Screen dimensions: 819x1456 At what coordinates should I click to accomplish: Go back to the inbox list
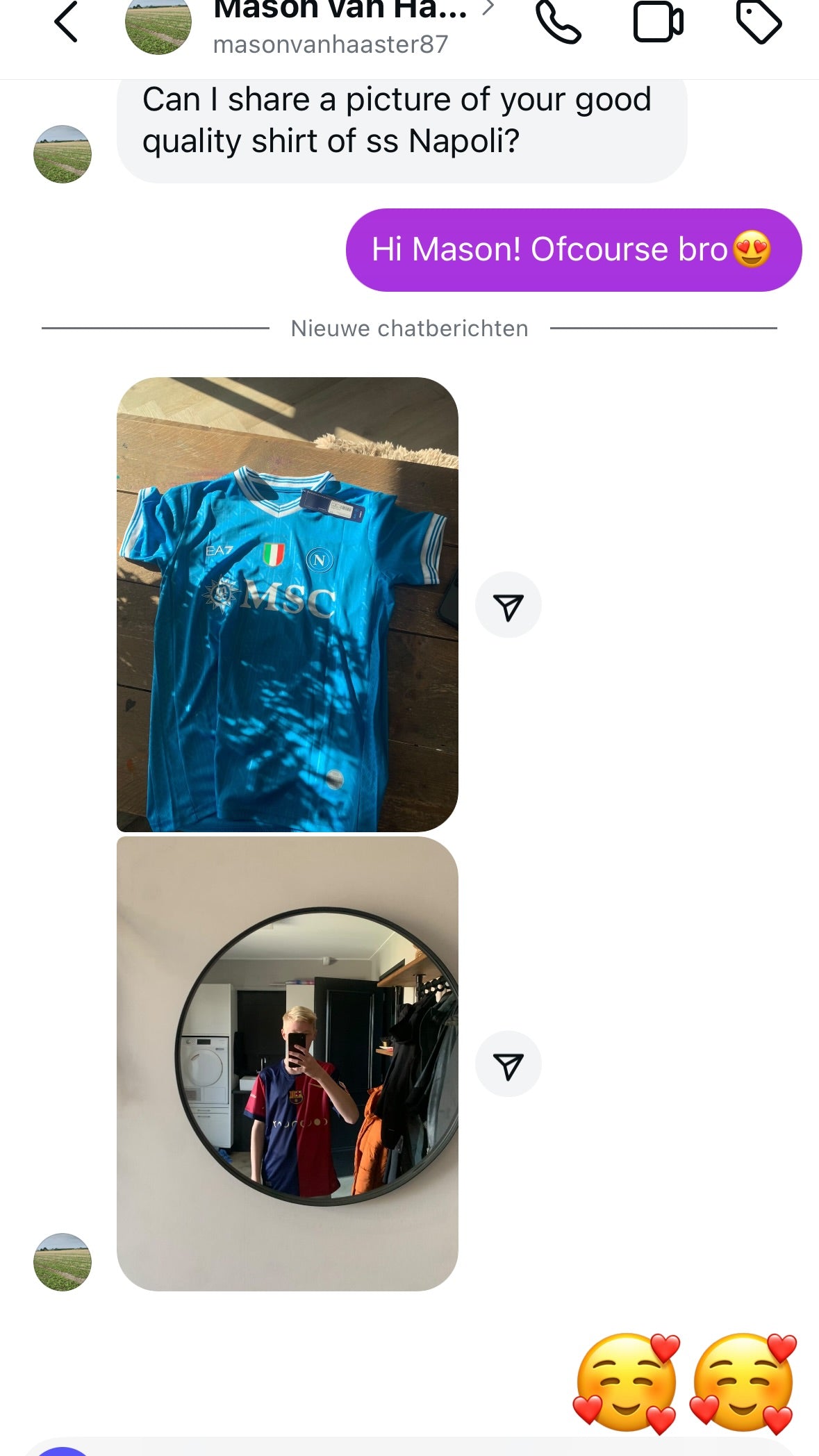(66, 22)
